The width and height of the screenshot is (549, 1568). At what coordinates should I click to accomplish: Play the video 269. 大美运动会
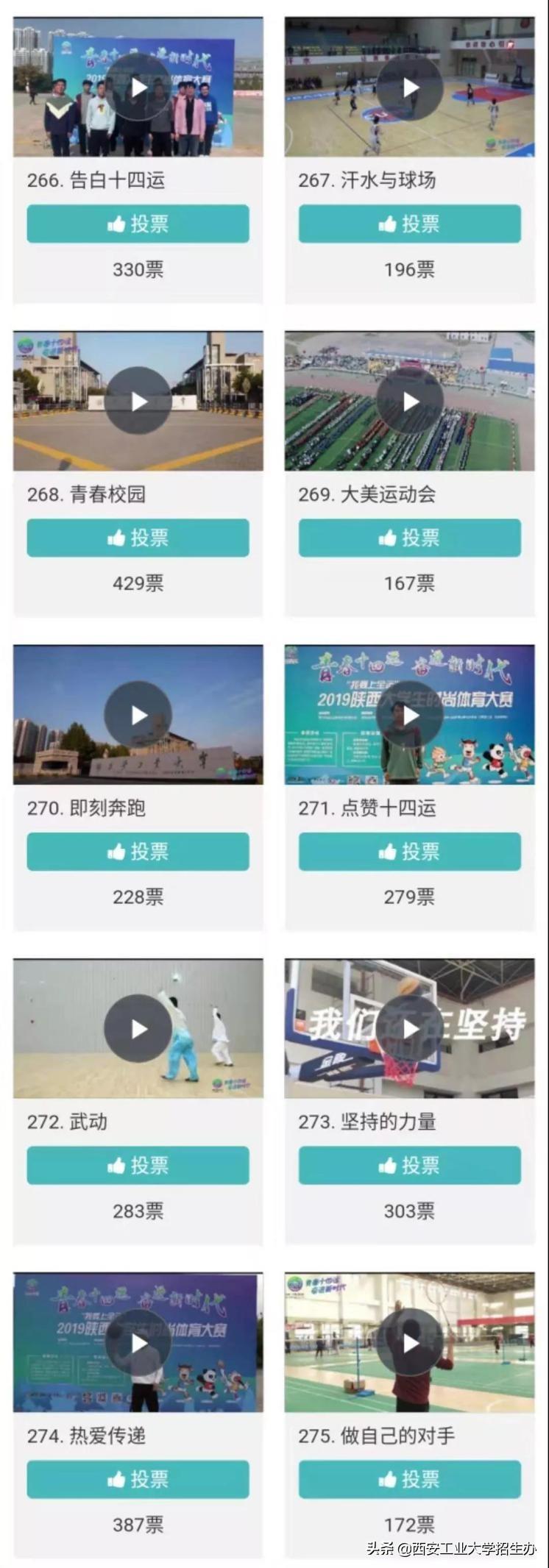click(x=410, y=402)
